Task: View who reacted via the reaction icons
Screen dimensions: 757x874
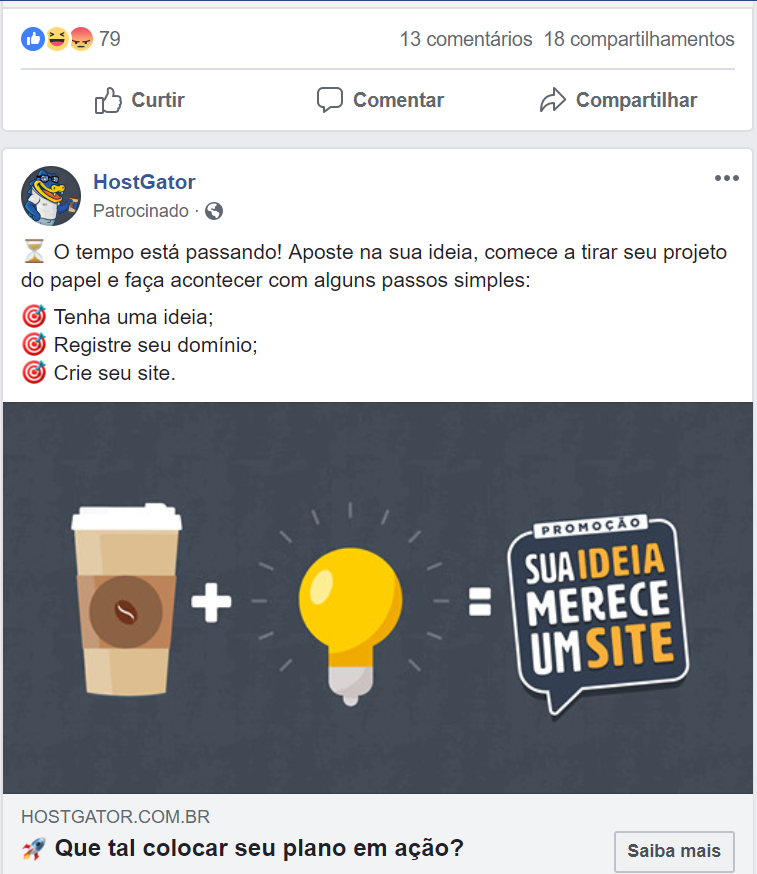Action: 57,39
